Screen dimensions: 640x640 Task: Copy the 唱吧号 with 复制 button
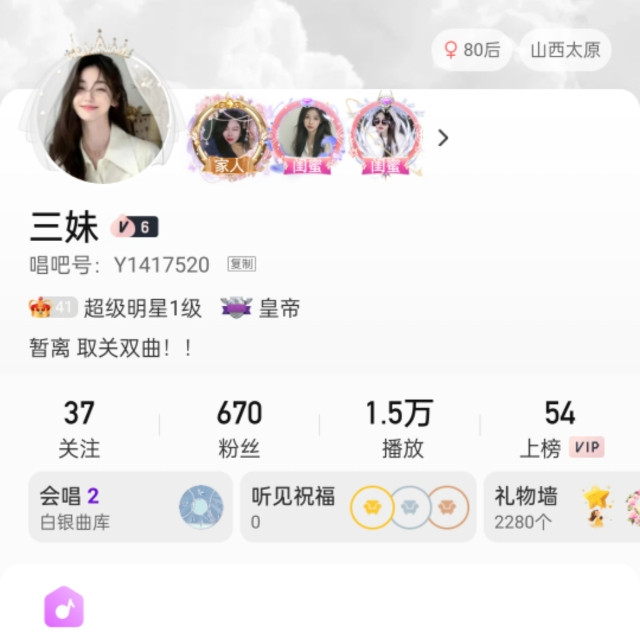pyautogui.click(x=241, y=264)
